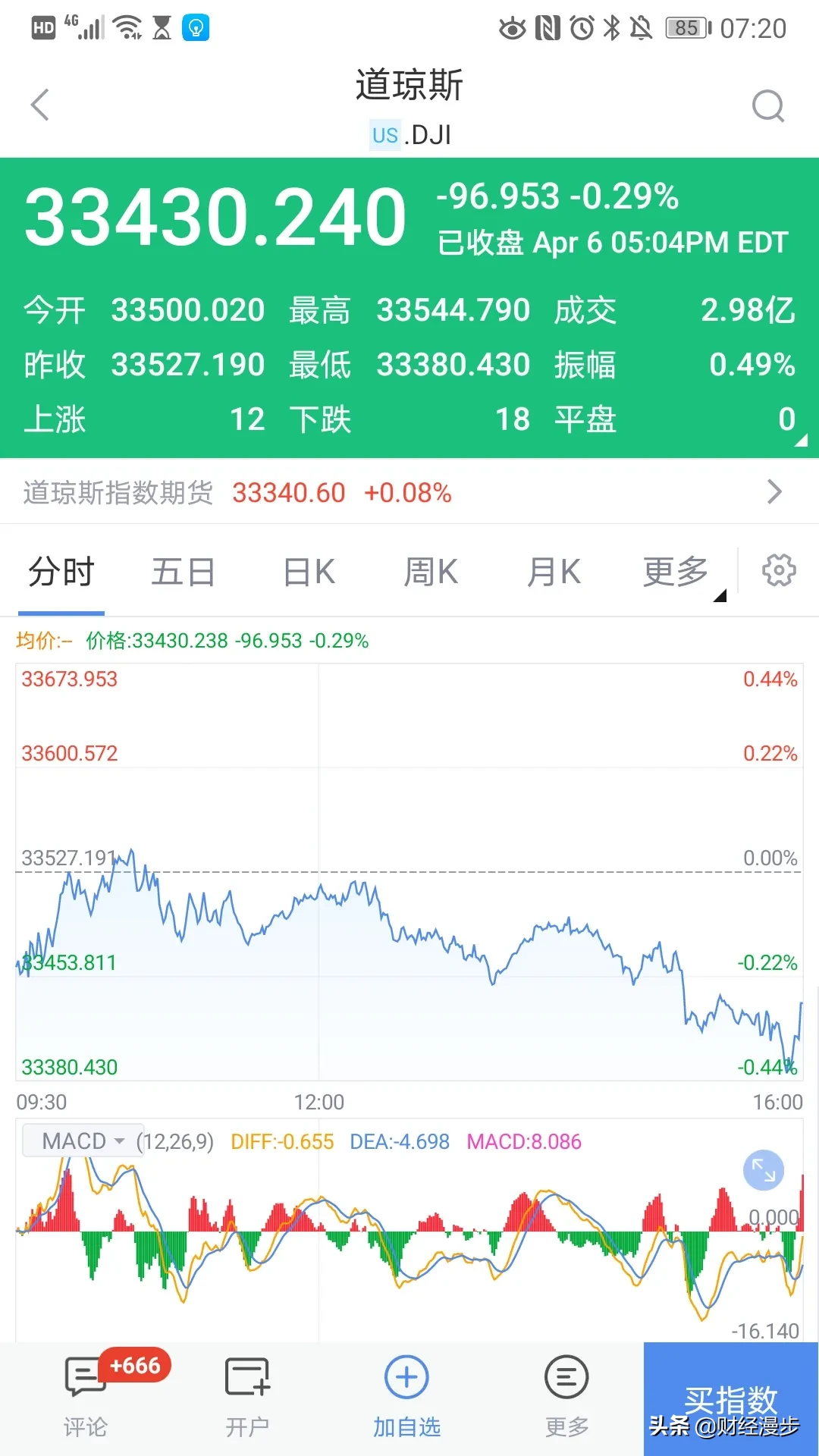
Task: Expand the chart to fullscreen
Action: (763, 1171)
